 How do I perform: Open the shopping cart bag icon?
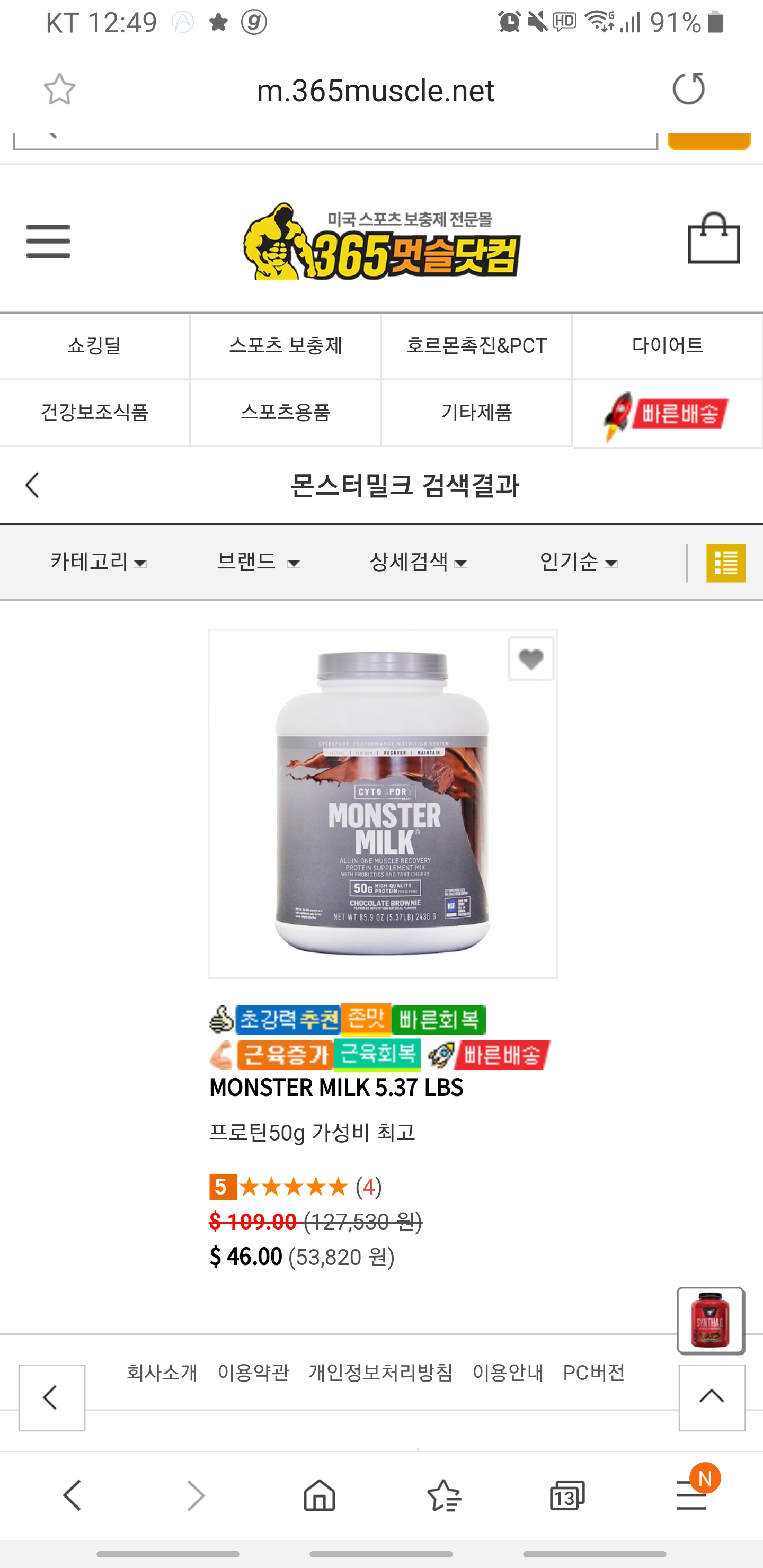714,238
